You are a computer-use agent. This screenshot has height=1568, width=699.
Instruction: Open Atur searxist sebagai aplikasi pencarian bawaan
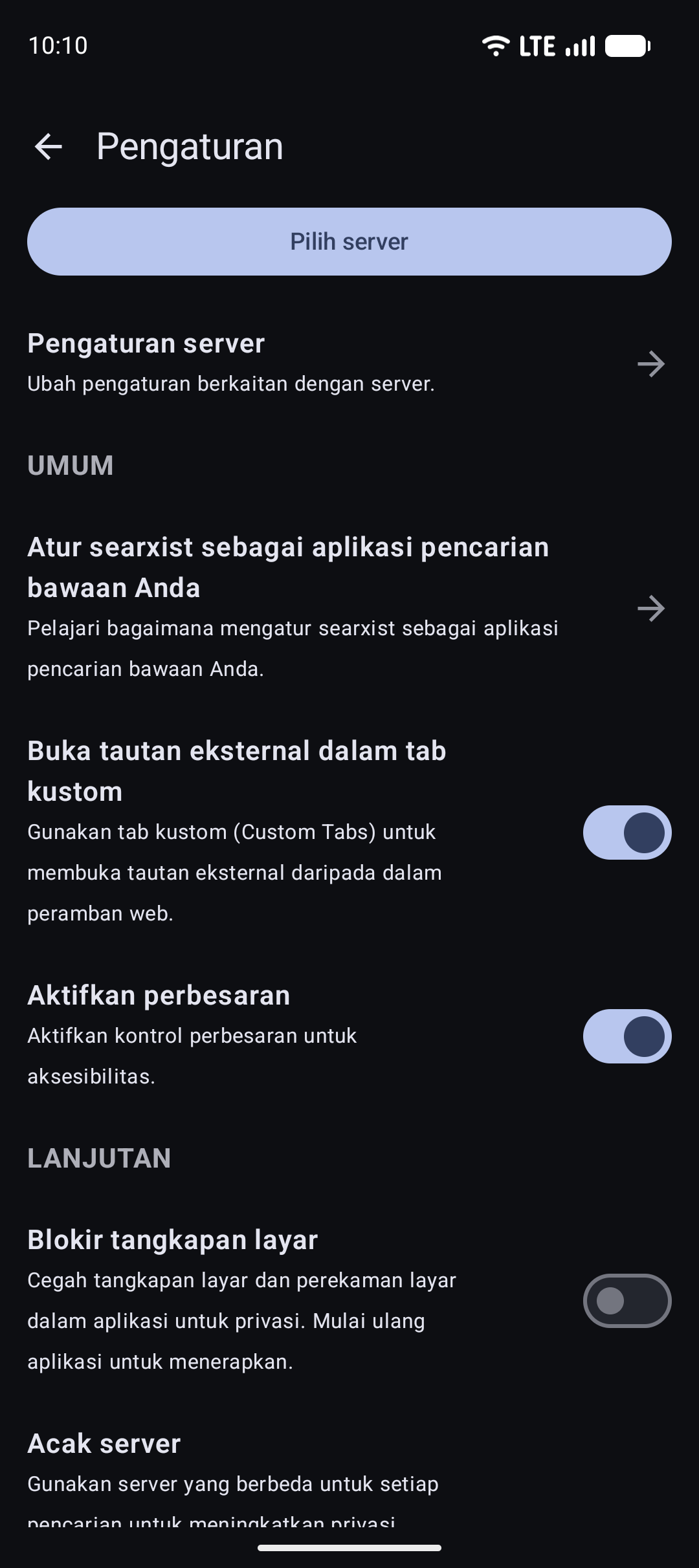click(x=349, y=607)
